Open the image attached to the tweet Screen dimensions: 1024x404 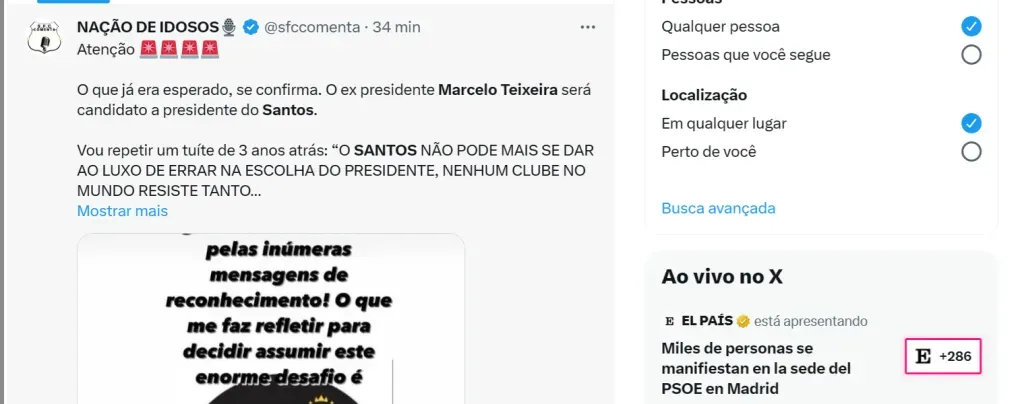point(271,318)
